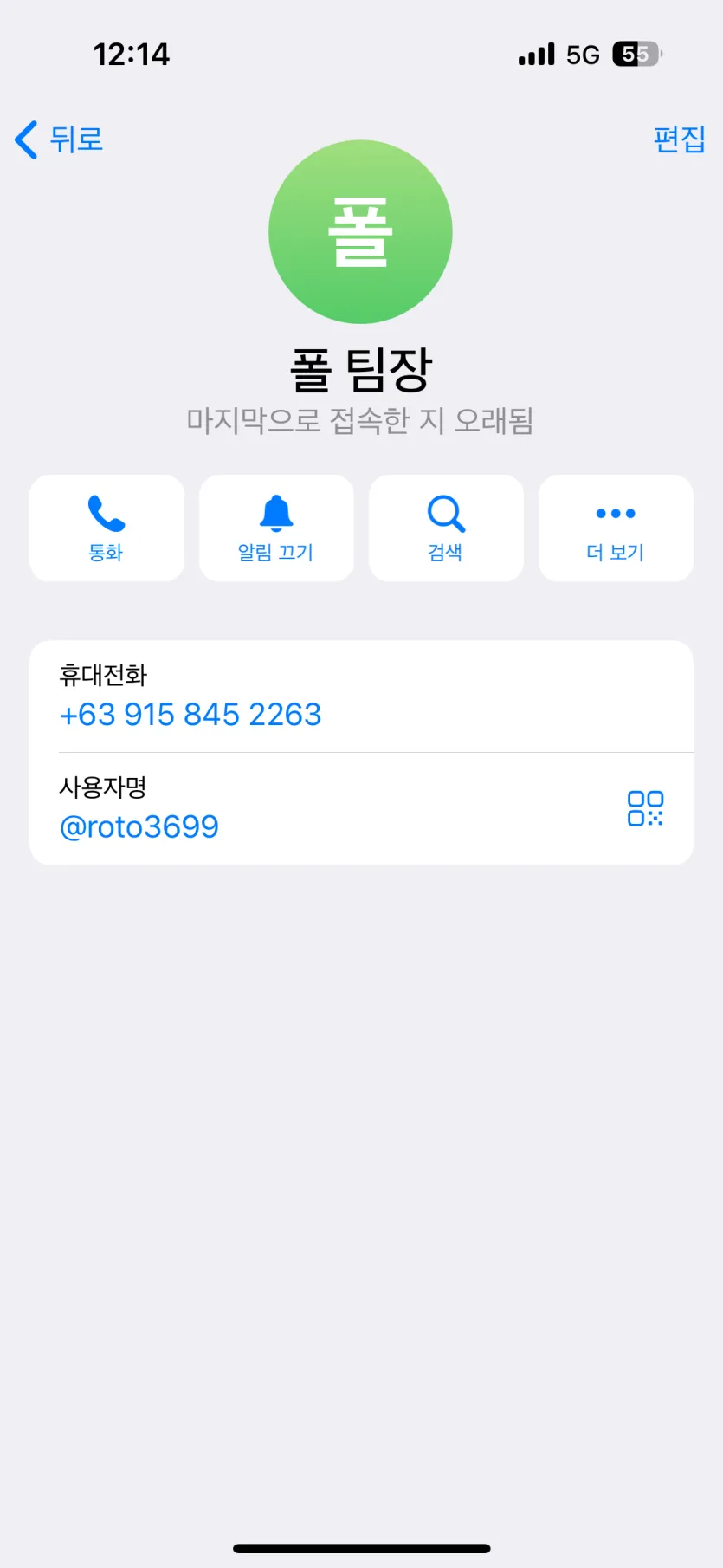Viewport: 723px width, 1568px height.
Task: Go back with the 뒤로 button
Action: (59, 139)
